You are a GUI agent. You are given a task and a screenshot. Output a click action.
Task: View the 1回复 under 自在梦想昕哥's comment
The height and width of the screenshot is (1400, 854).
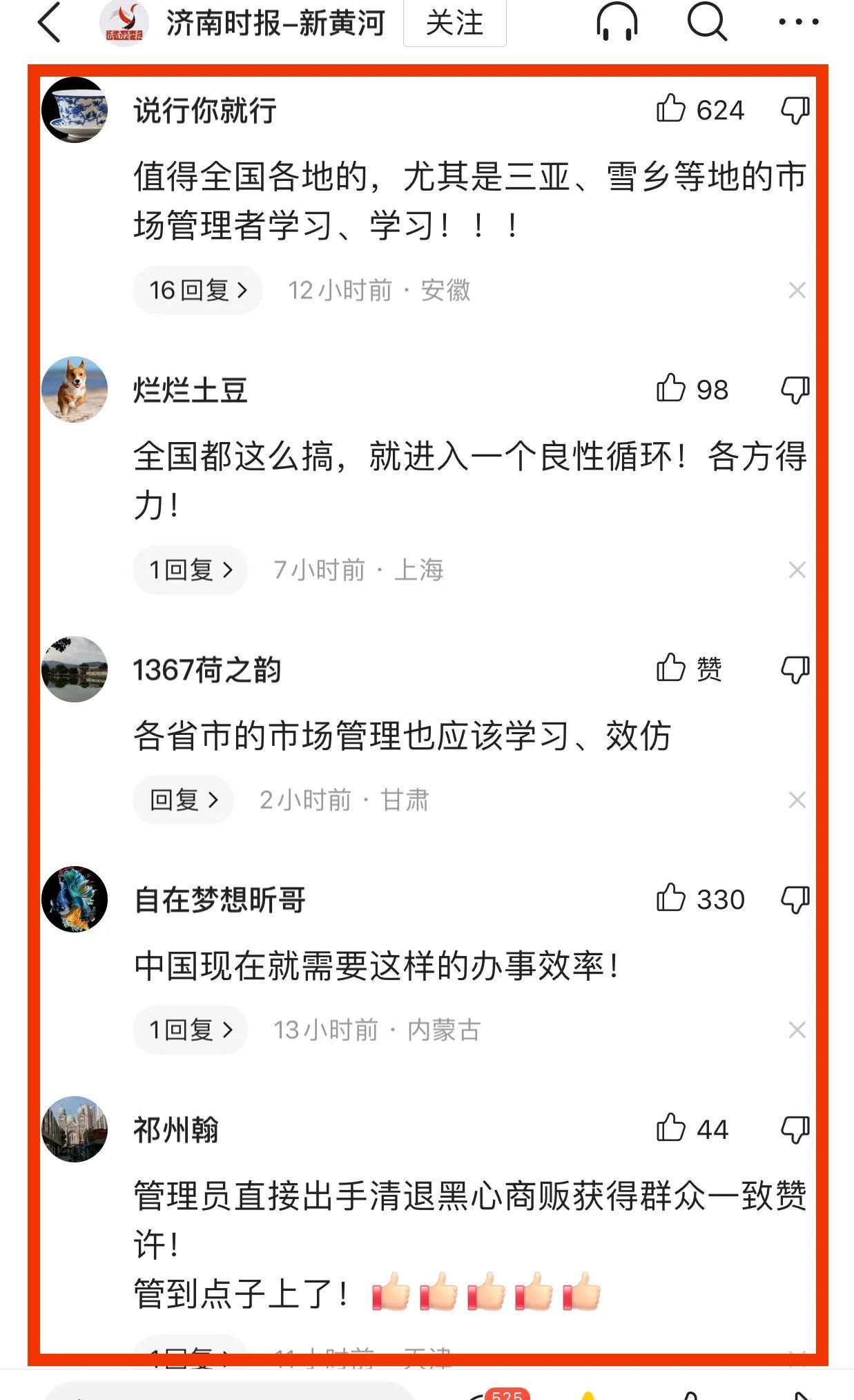click(x=191, y=1030)
